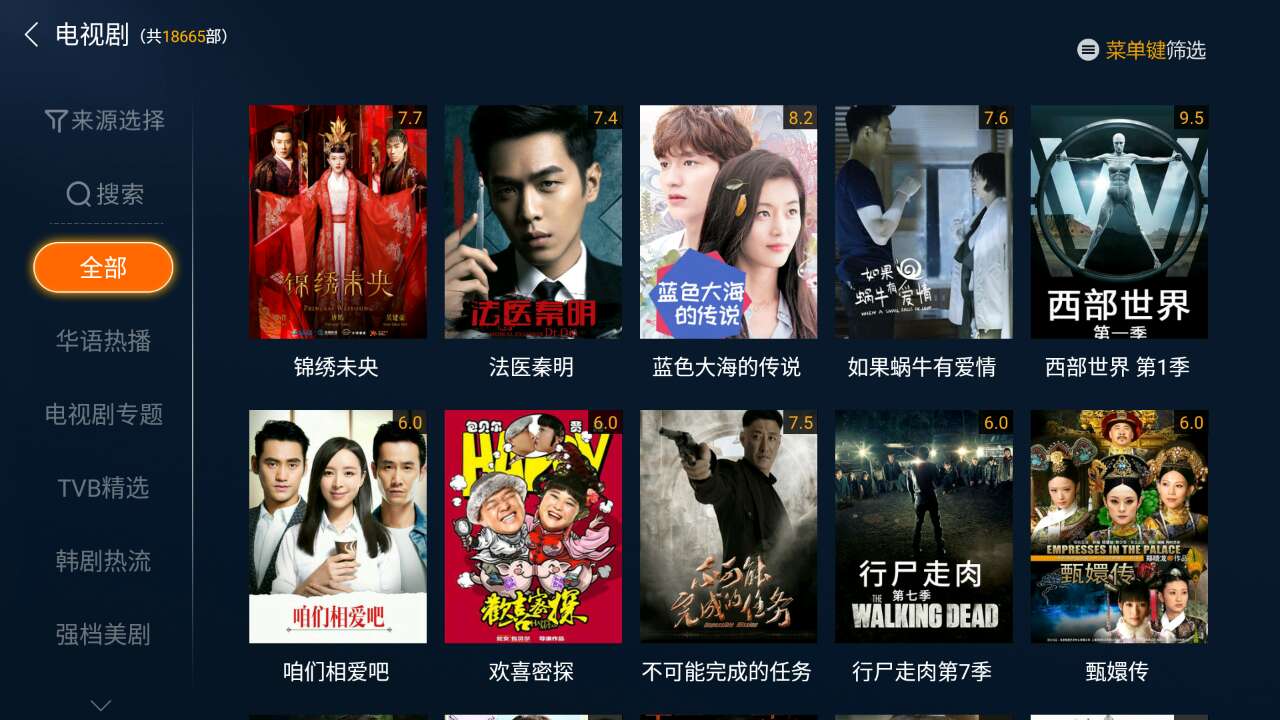Expand more categories with the down chevron
The image size is (1280, 720).
coord(101,705)
